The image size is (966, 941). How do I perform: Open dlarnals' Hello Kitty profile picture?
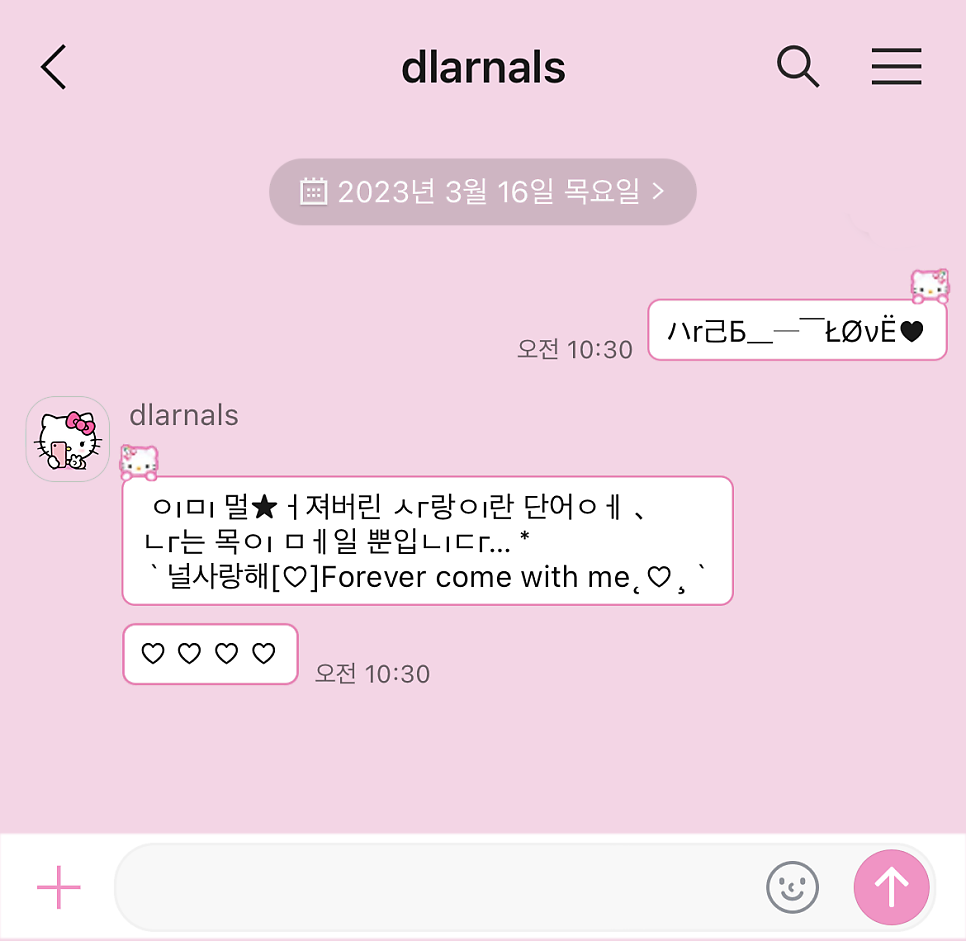[x=67, y=439]
